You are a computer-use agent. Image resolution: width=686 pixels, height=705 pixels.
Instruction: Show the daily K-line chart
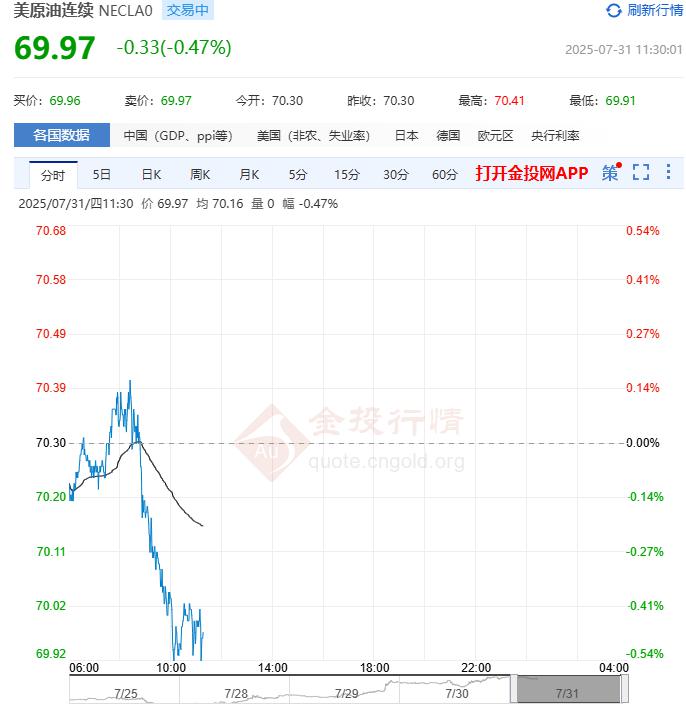[151, 174]
